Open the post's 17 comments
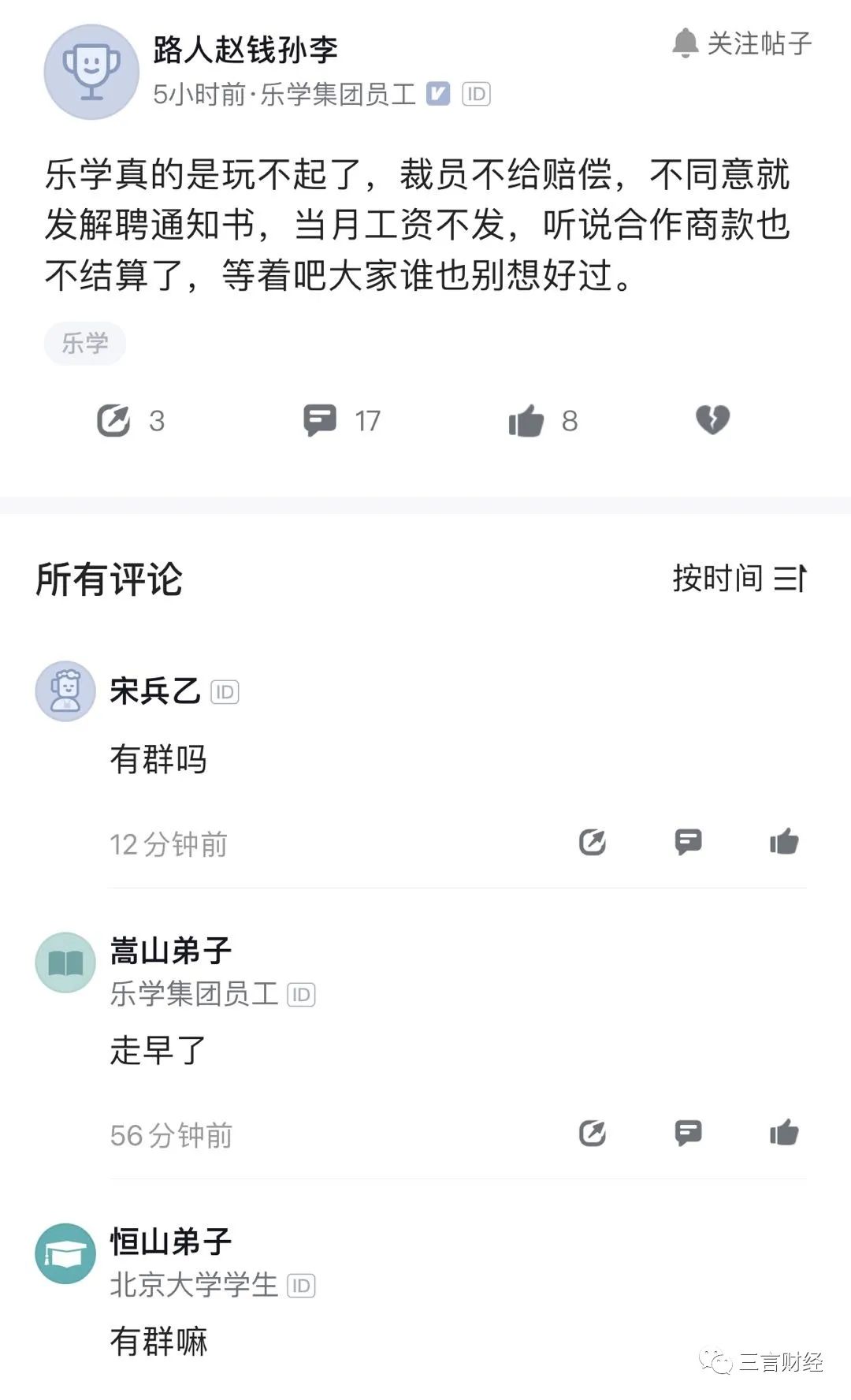Image resolution: width=851 pixels, height=1400 pixels. [x=321, y=420]
